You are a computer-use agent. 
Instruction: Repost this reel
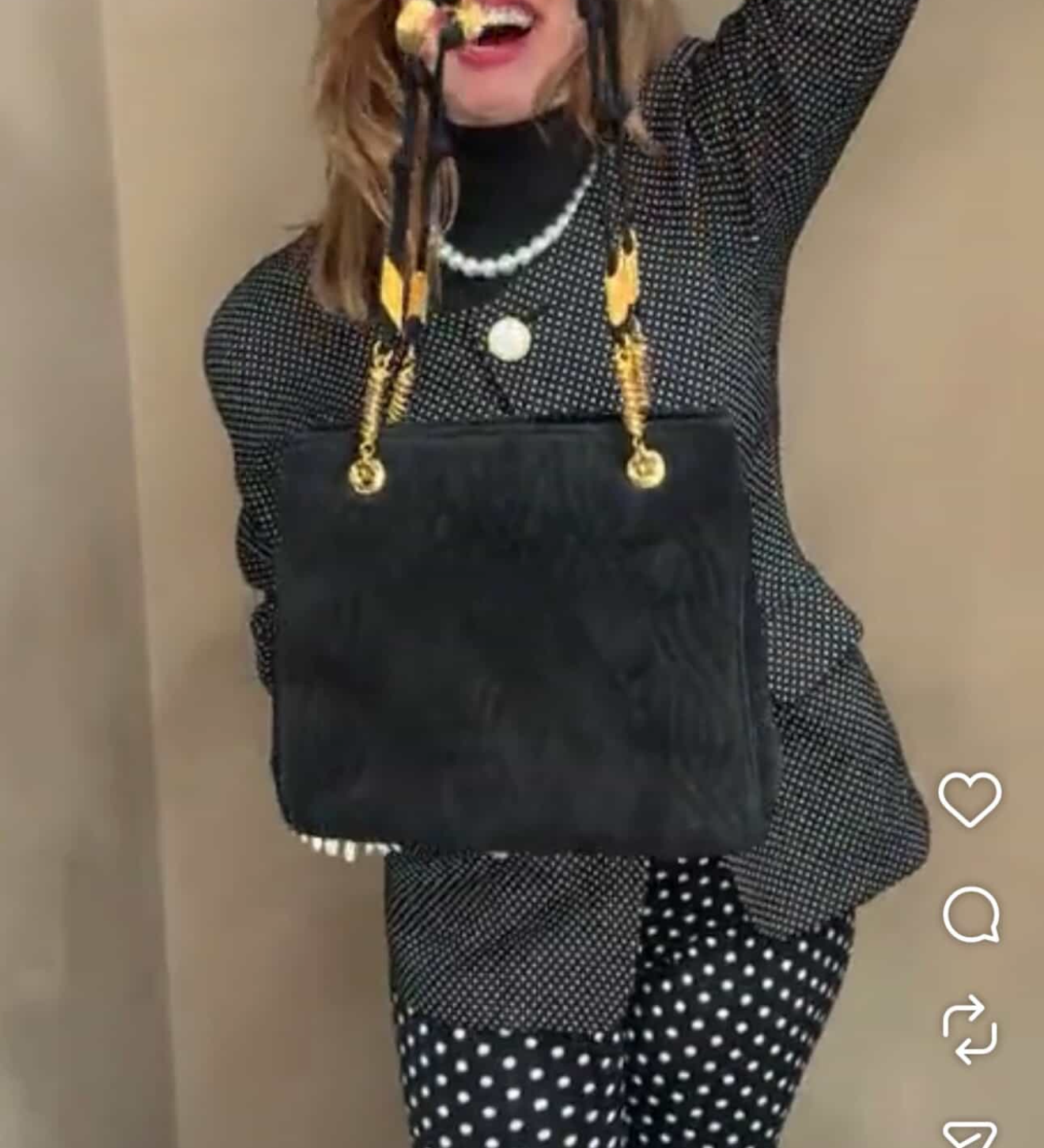[x=969, y=1029]
